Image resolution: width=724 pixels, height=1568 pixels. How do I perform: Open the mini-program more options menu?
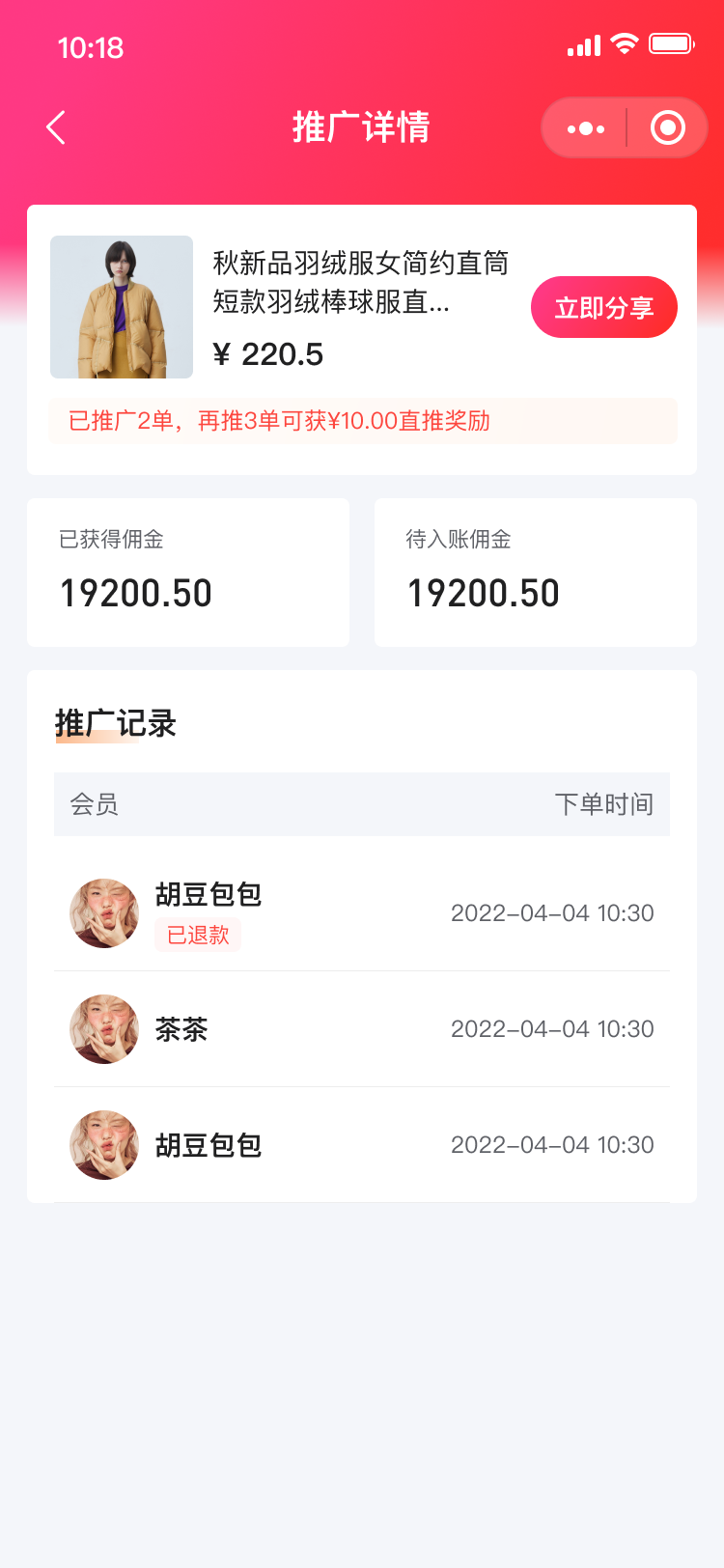pos(585,127)
